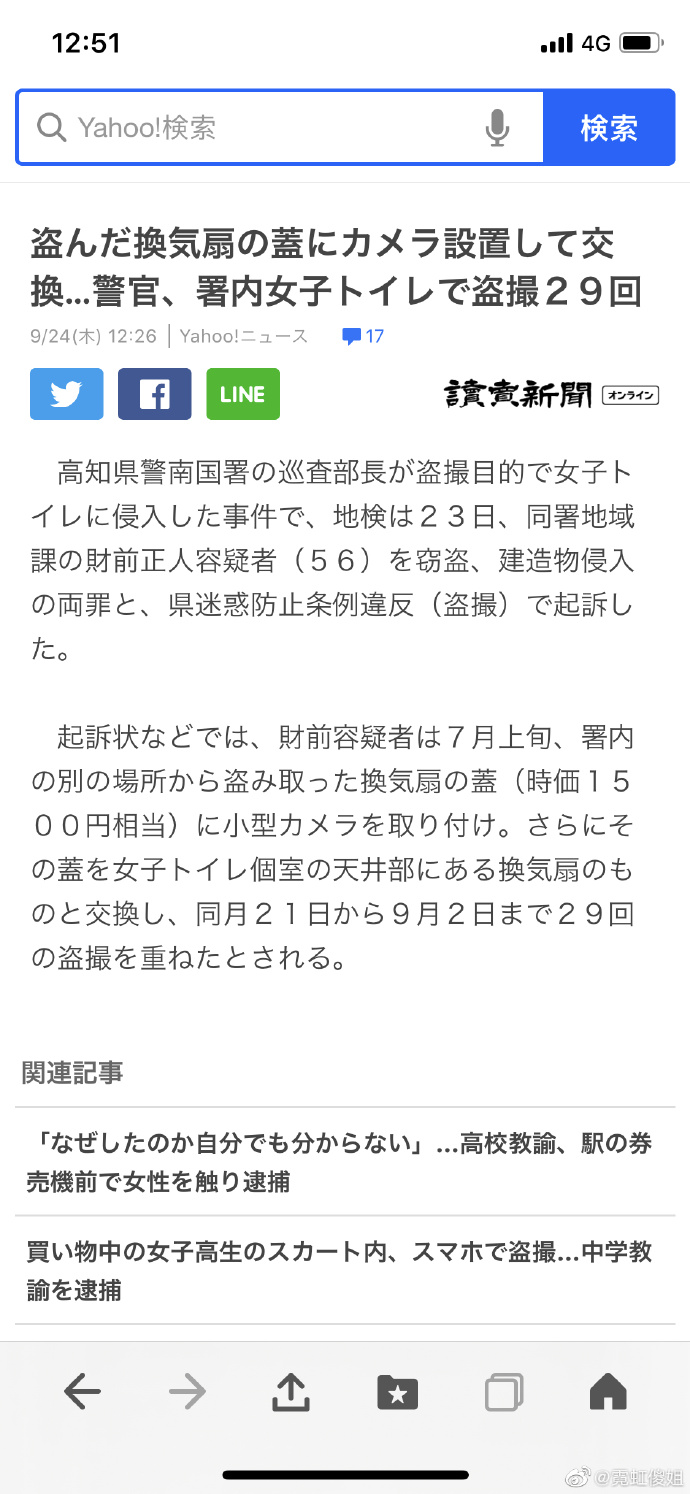Share the article on Facebook
The image size is (690, 1494).
[155, 394]
